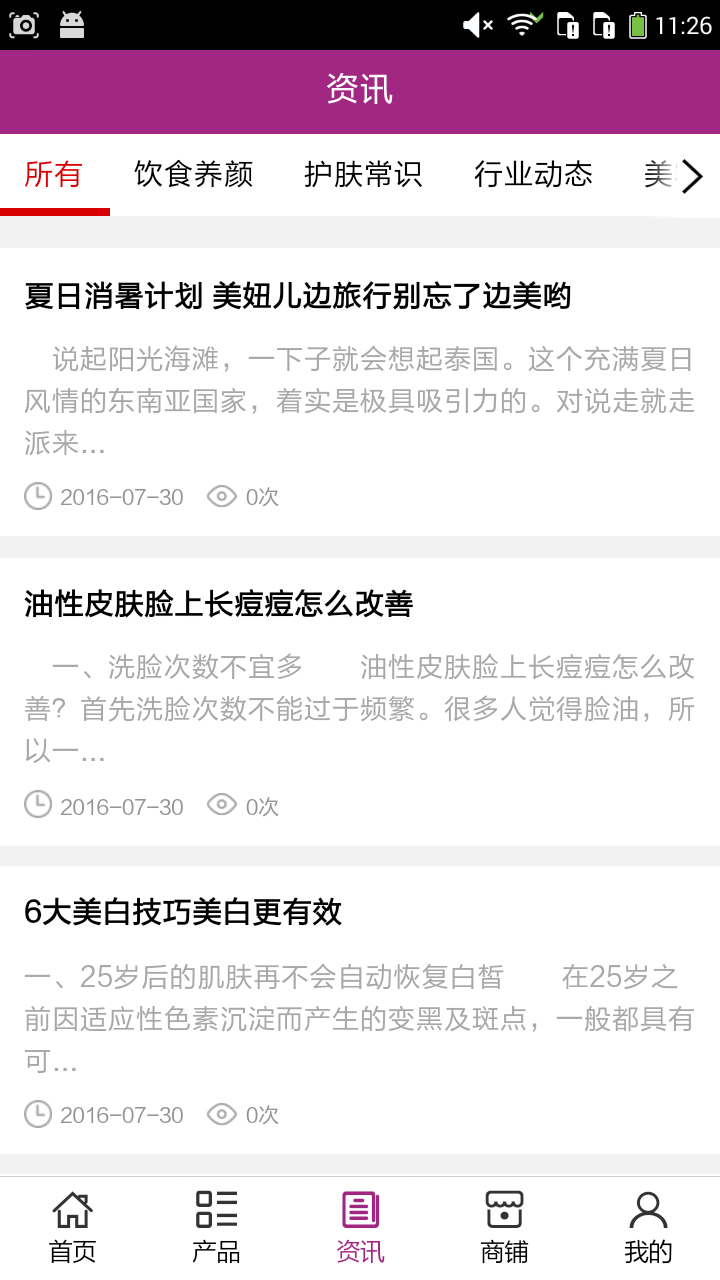Tap the 资讯 bottom navigation tab
Viewport: 720px width, 1280px height.
coord(360,1226)
